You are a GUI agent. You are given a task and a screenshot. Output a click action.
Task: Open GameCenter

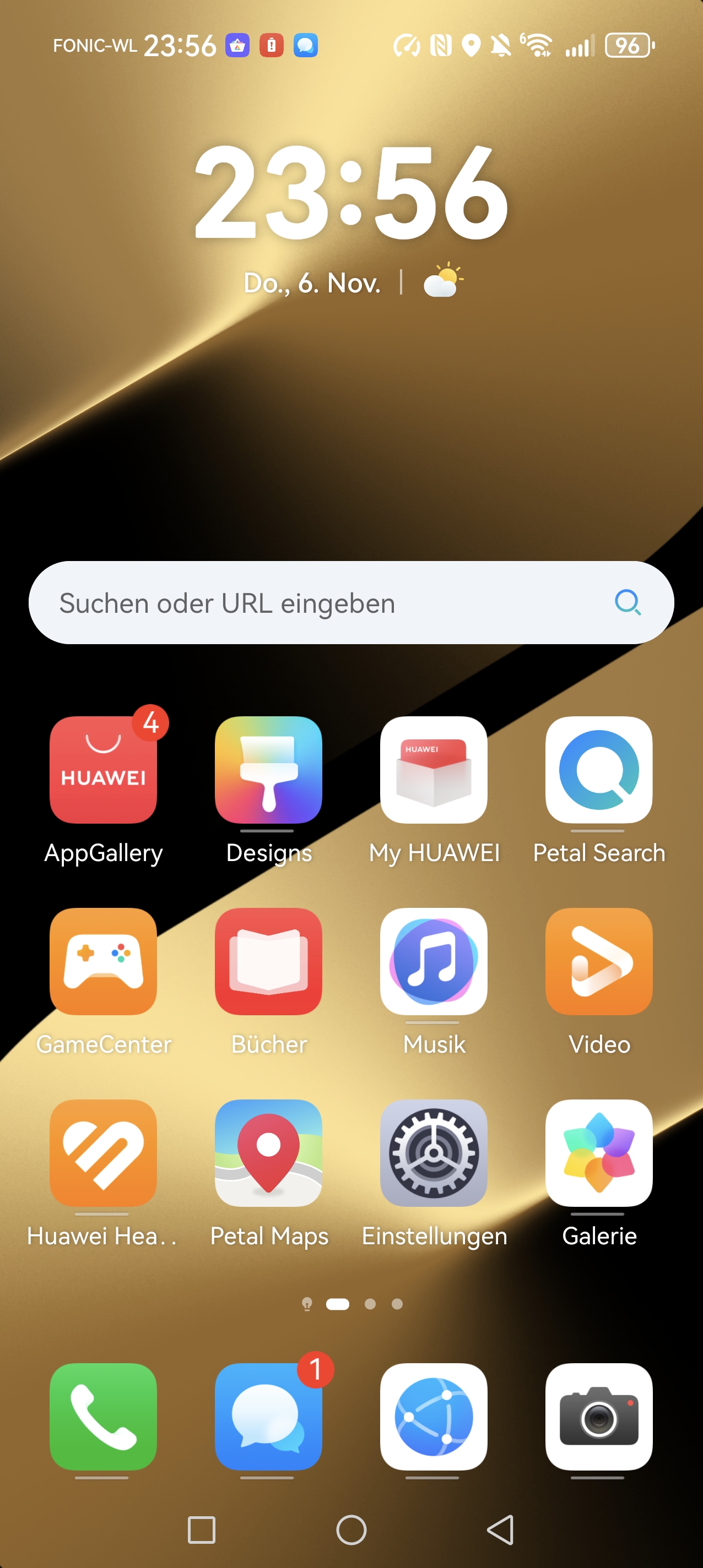click(104, 962)
